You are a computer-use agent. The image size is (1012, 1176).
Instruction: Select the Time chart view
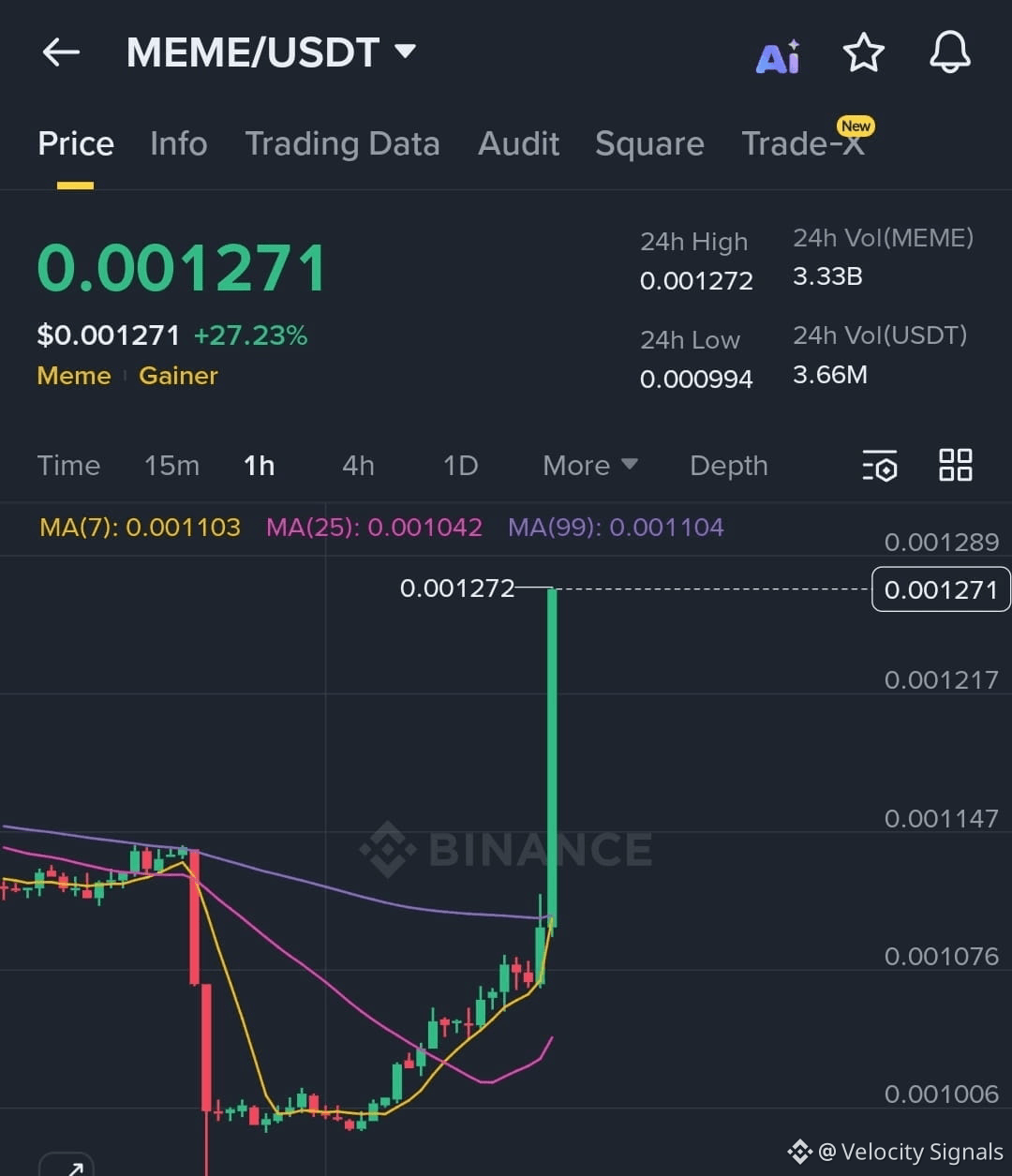[x=68, y=466]
